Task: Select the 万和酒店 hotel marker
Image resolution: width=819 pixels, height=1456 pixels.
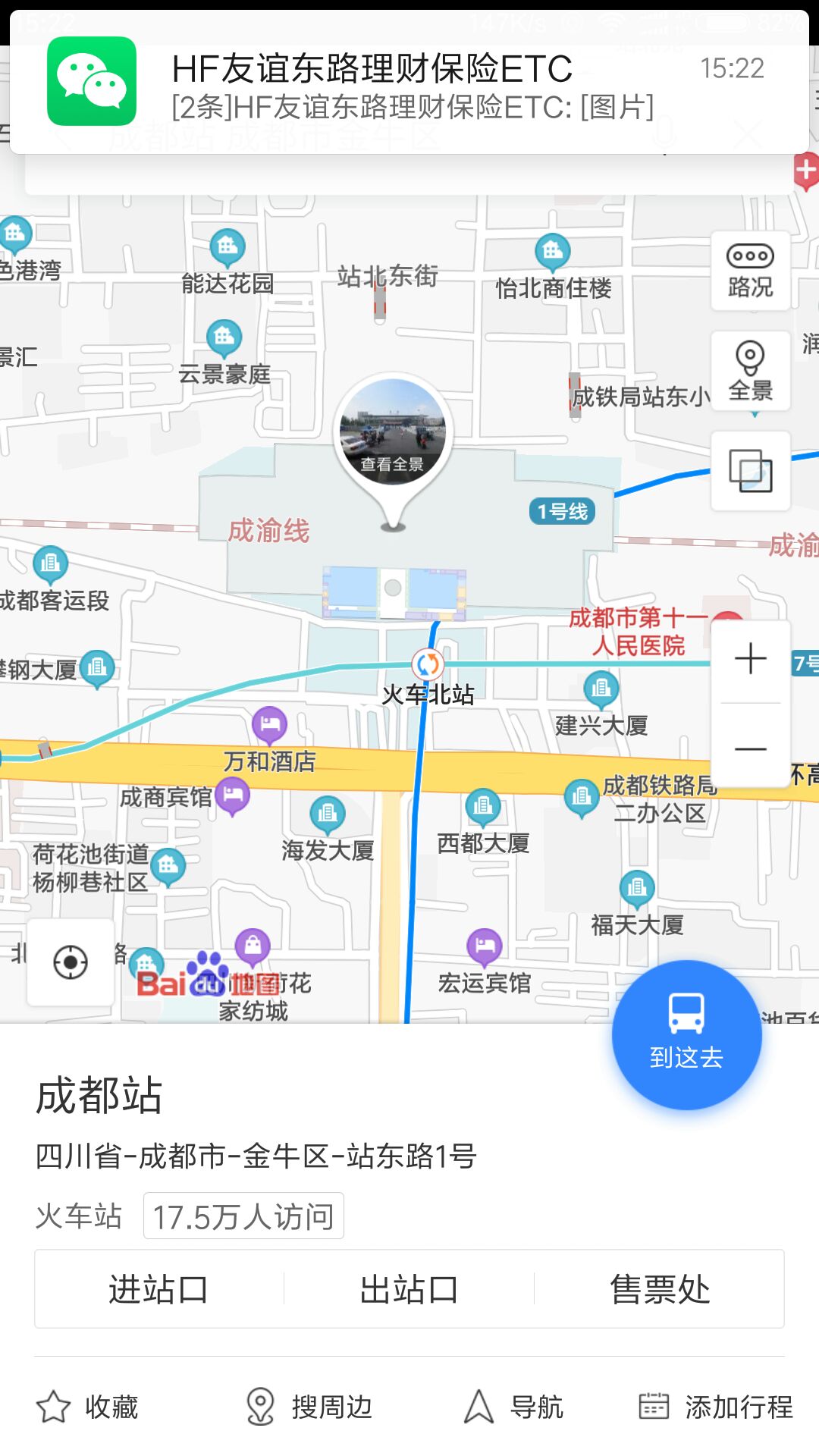Action: 269,725
